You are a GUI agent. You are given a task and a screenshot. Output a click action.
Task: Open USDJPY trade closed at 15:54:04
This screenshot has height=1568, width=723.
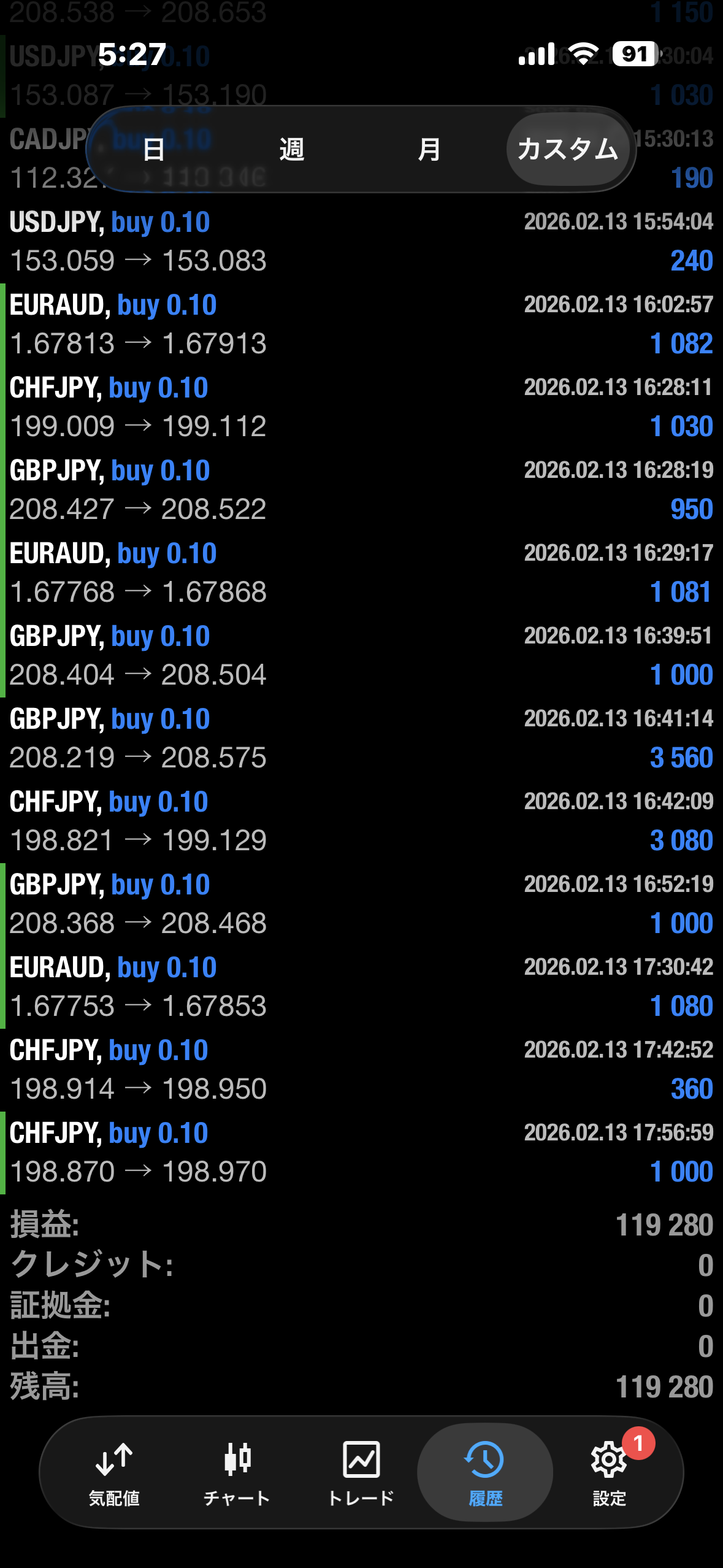361,242
